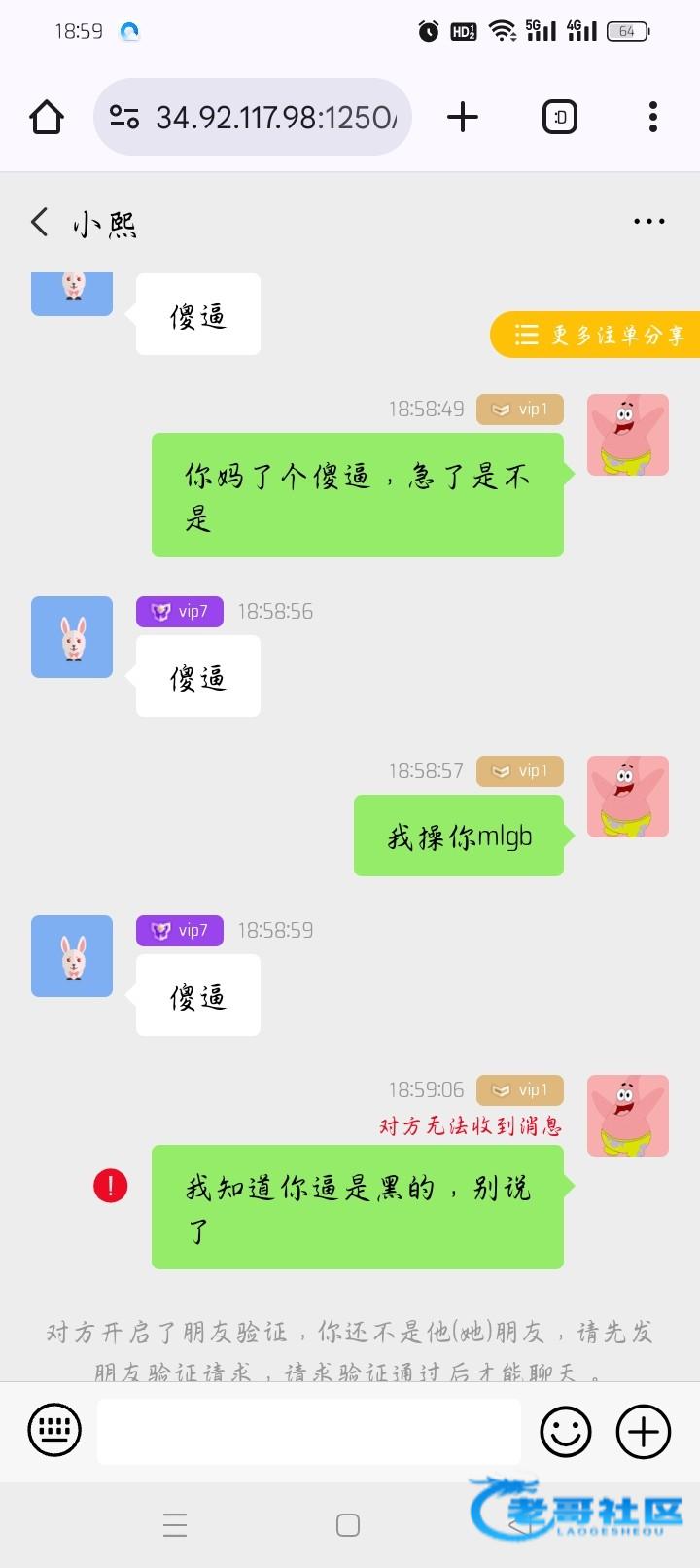Open the browser overflow menu

[652, 118]
